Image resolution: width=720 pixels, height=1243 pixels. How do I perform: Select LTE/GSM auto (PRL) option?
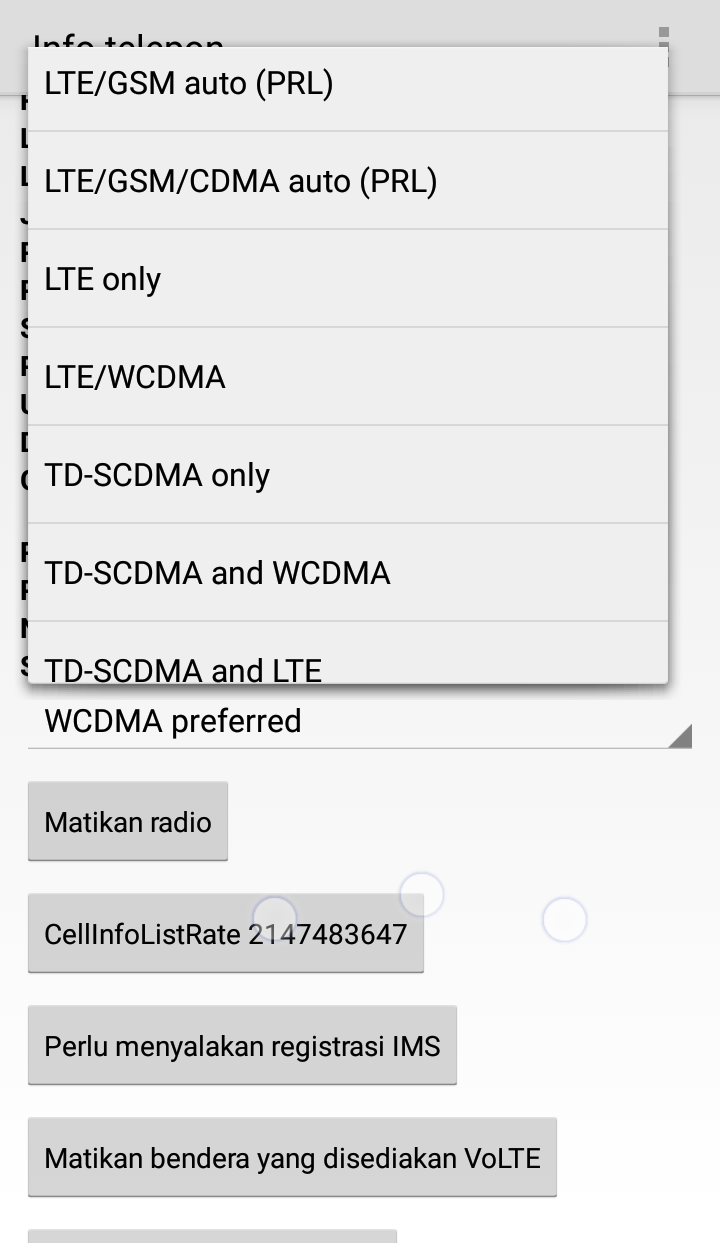pyautogui.click(x=347, y=85)
